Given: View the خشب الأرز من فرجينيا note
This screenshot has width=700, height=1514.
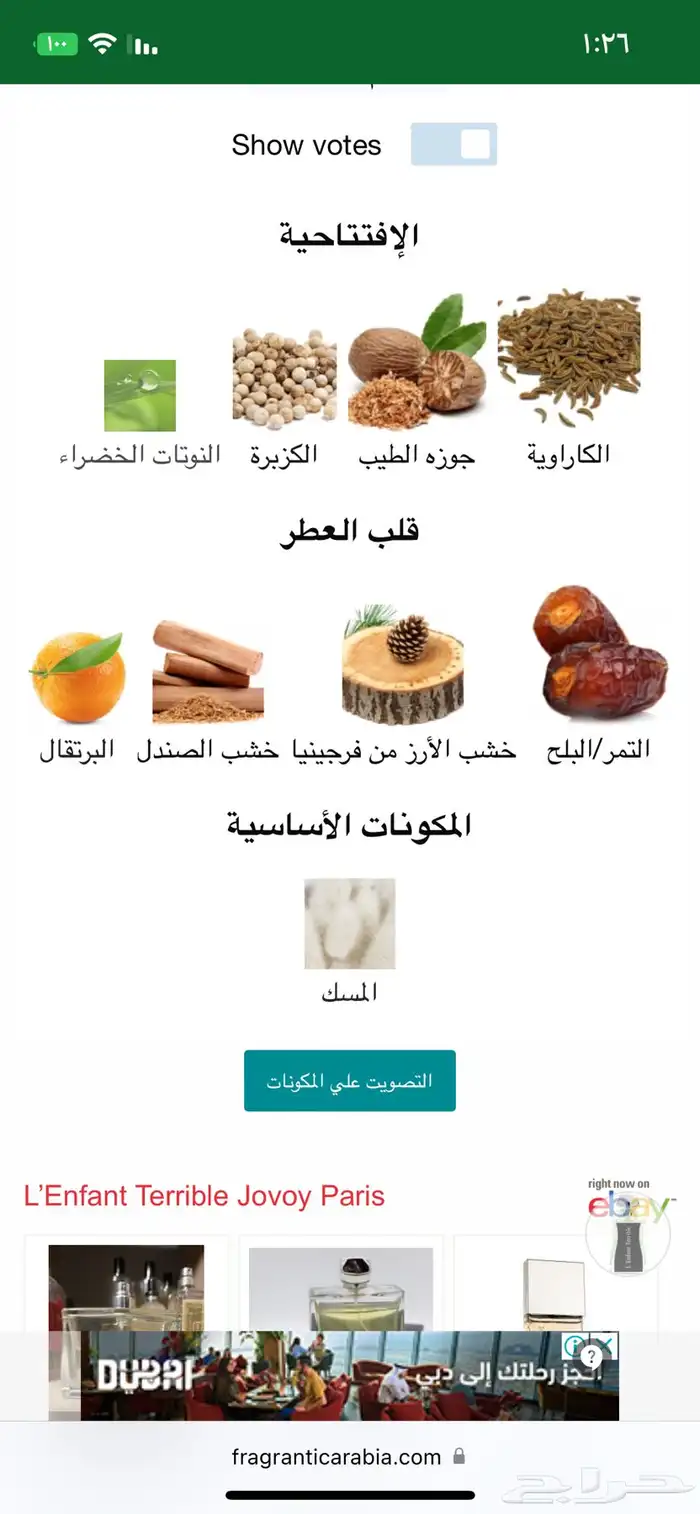Looking at the screenshot, I should tap(403, 670).
